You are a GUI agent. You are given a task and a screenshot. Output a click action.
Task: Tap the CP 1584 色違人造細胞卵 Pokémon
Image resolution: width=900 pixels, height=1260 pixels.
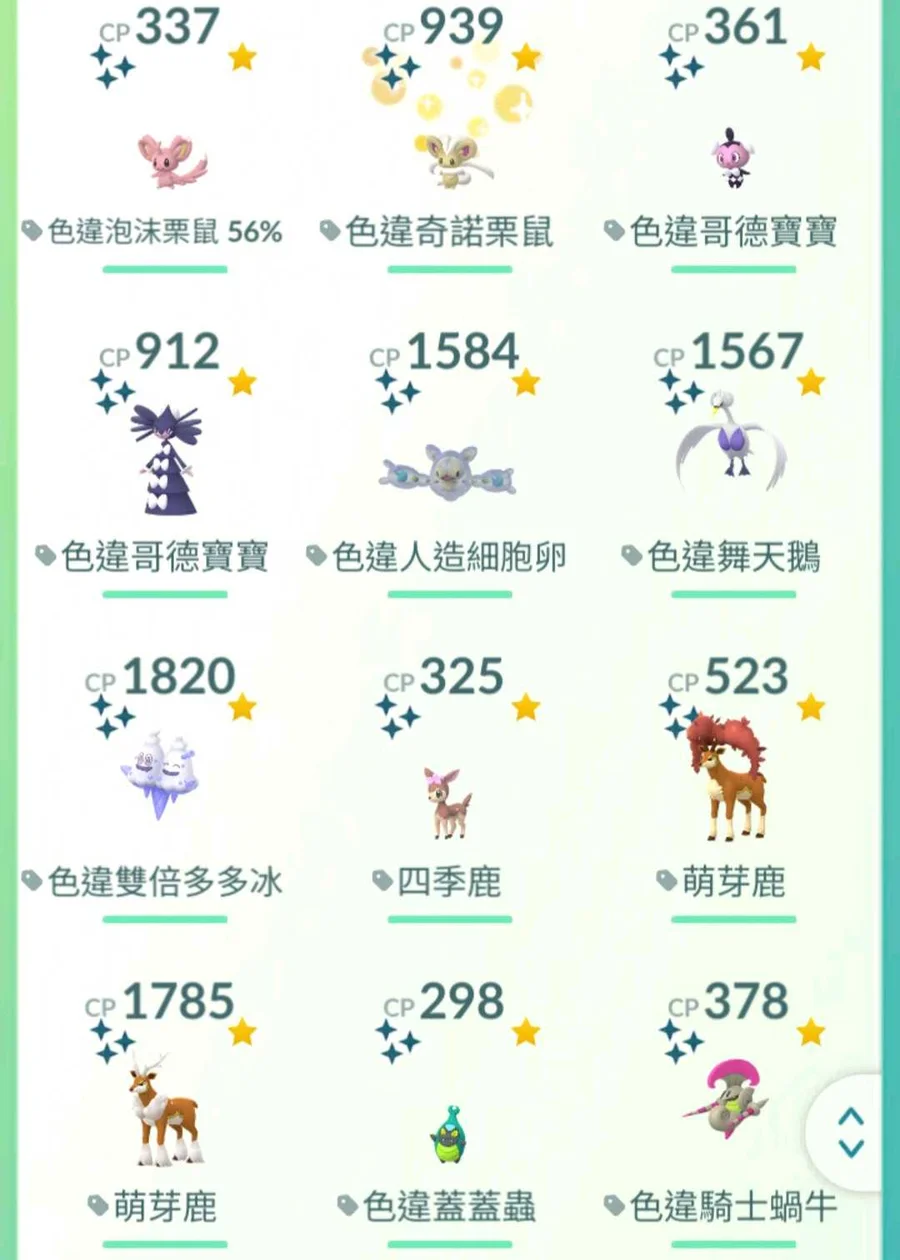tap(449, 470)
